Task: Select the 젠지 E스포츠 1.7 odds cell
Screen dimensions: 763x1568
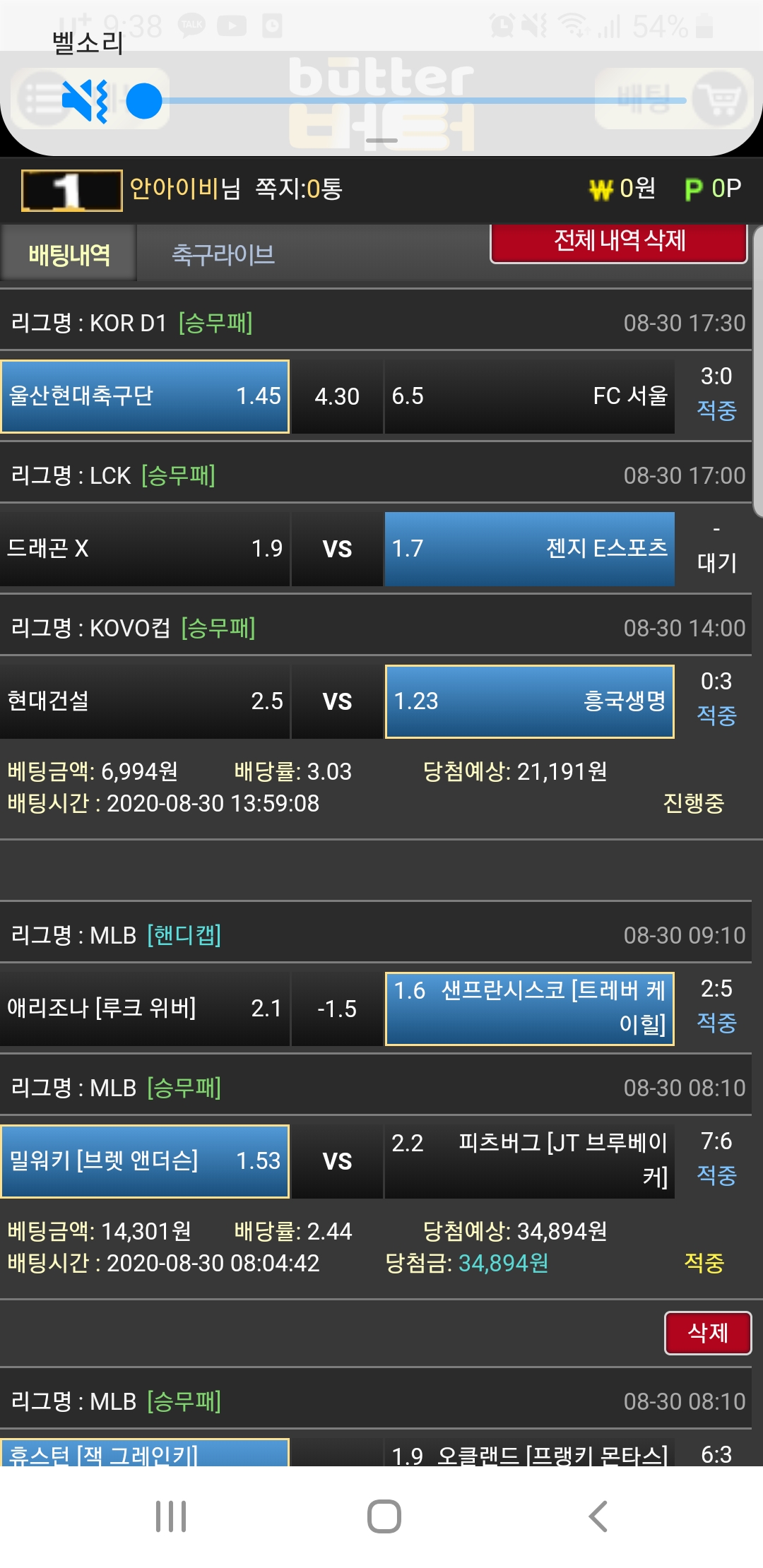Action: (529, 549)
